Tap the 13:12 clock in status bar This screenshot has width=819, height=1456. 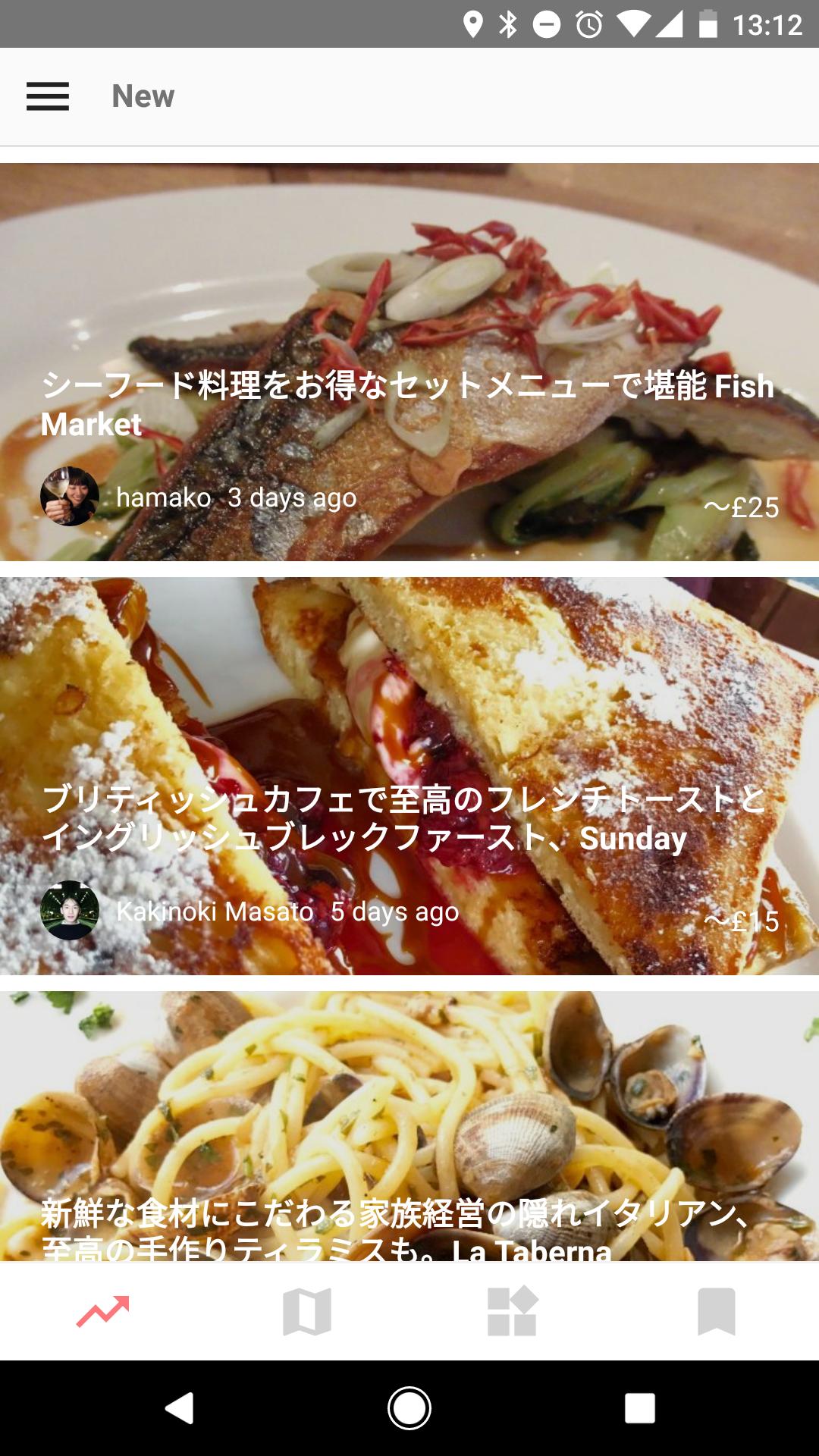(769, 23)
